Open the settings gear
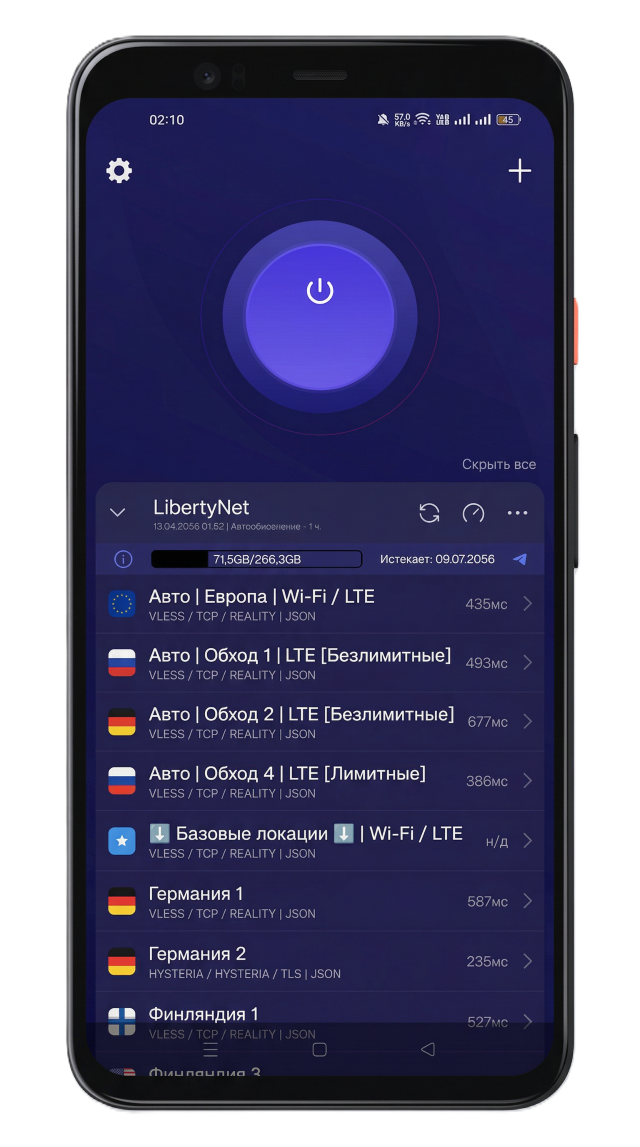The image size is (640, 1147). 119,171
